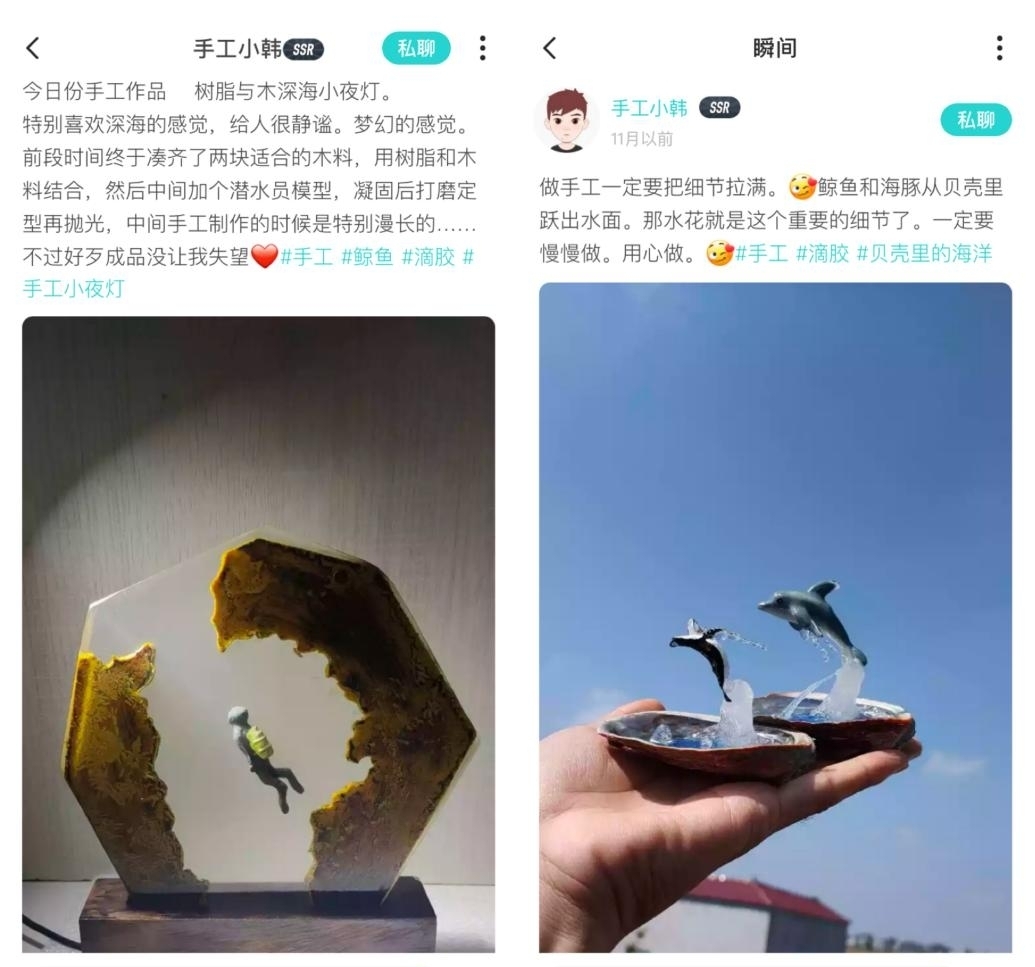This screenshot has height=967, width=1035.
Task: View the diver resin night lamp photo
Action: point(258,634)
